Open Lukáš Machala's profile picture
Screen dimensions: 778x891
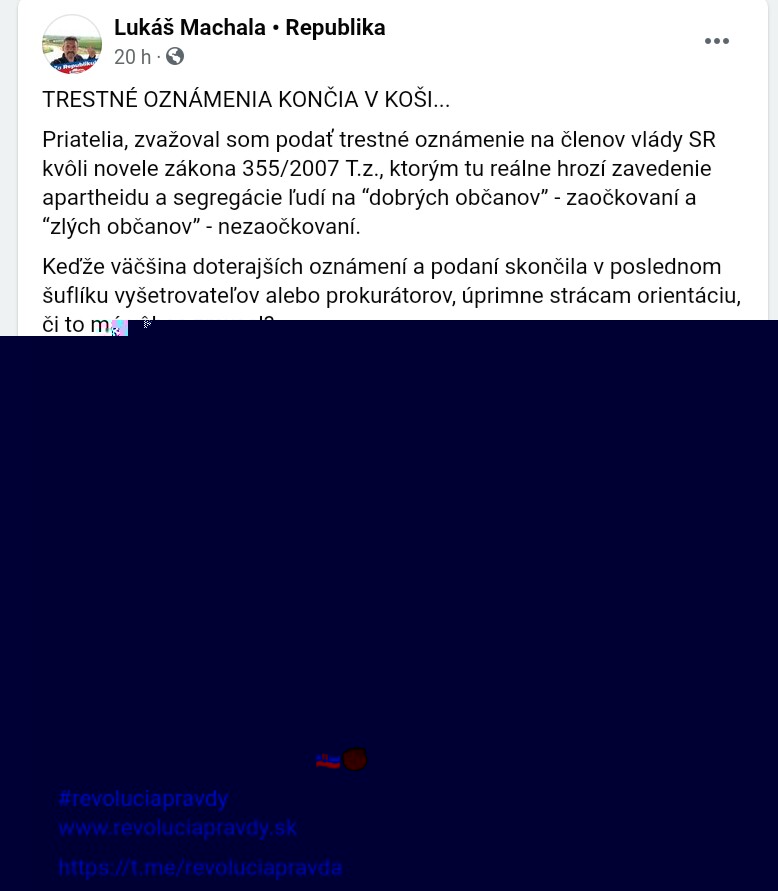click(x=72, y=44)
